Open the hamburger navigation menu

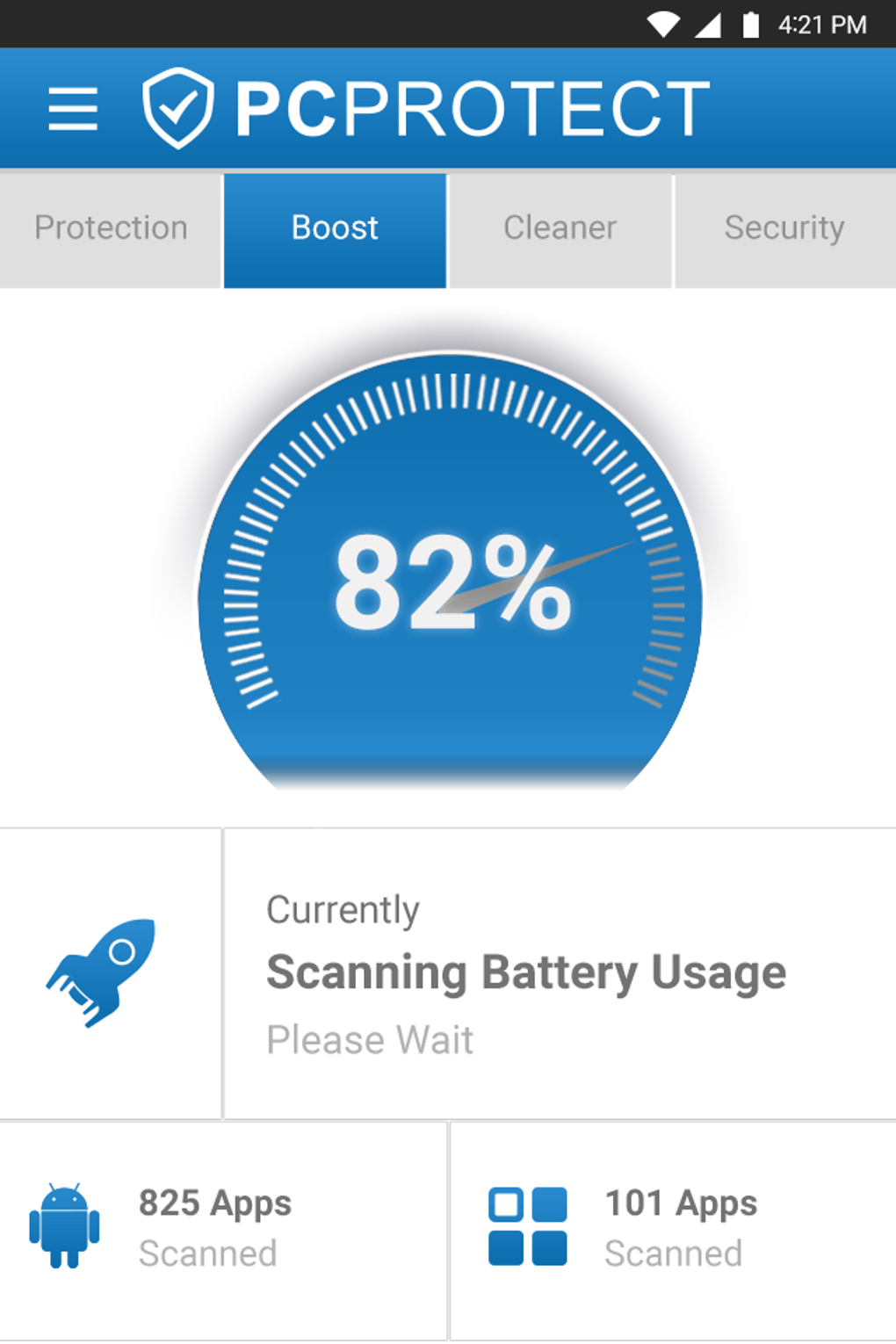[73, 109]
